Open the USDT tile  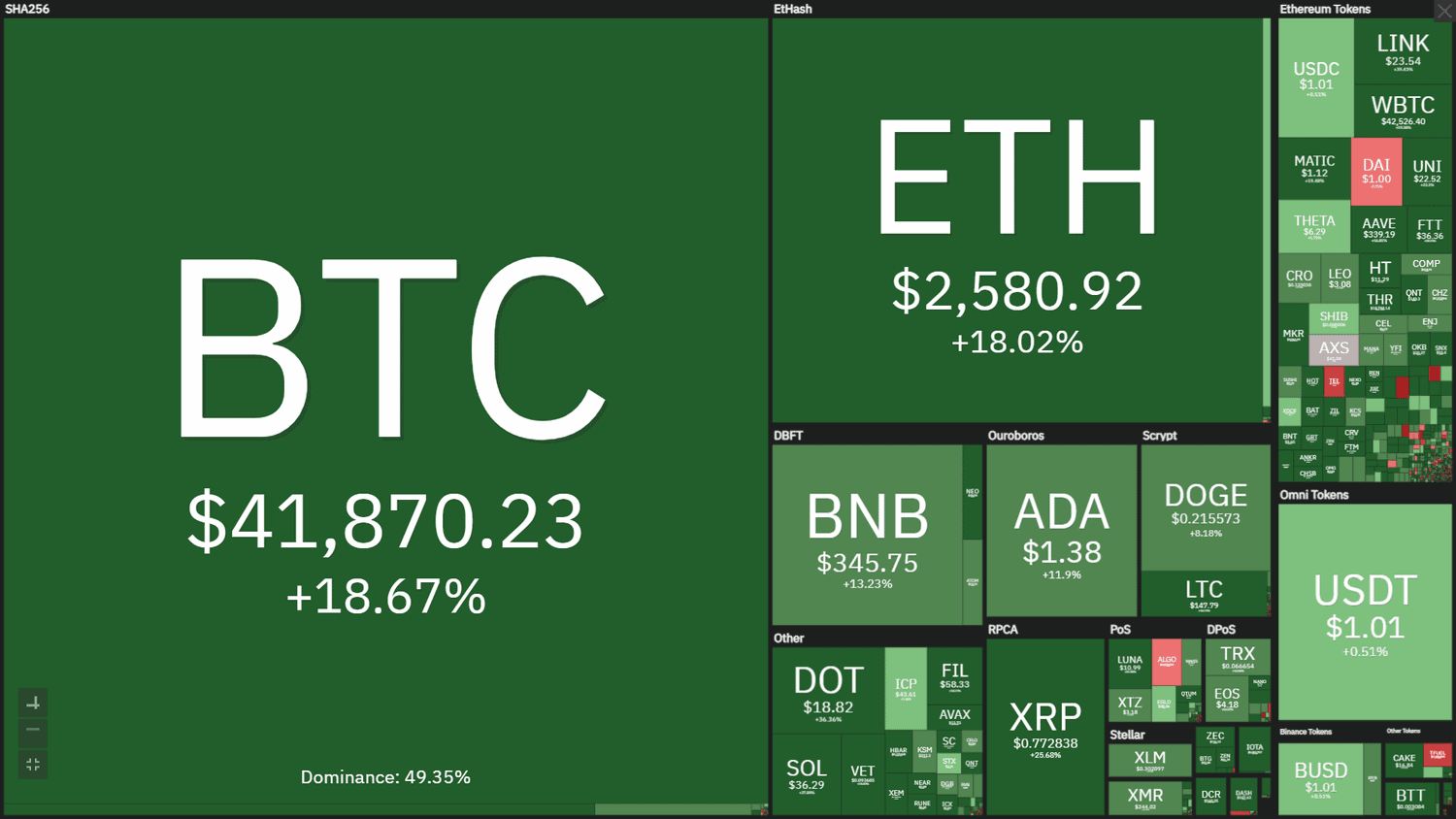pyautogui.click(x=1365, y=611)
